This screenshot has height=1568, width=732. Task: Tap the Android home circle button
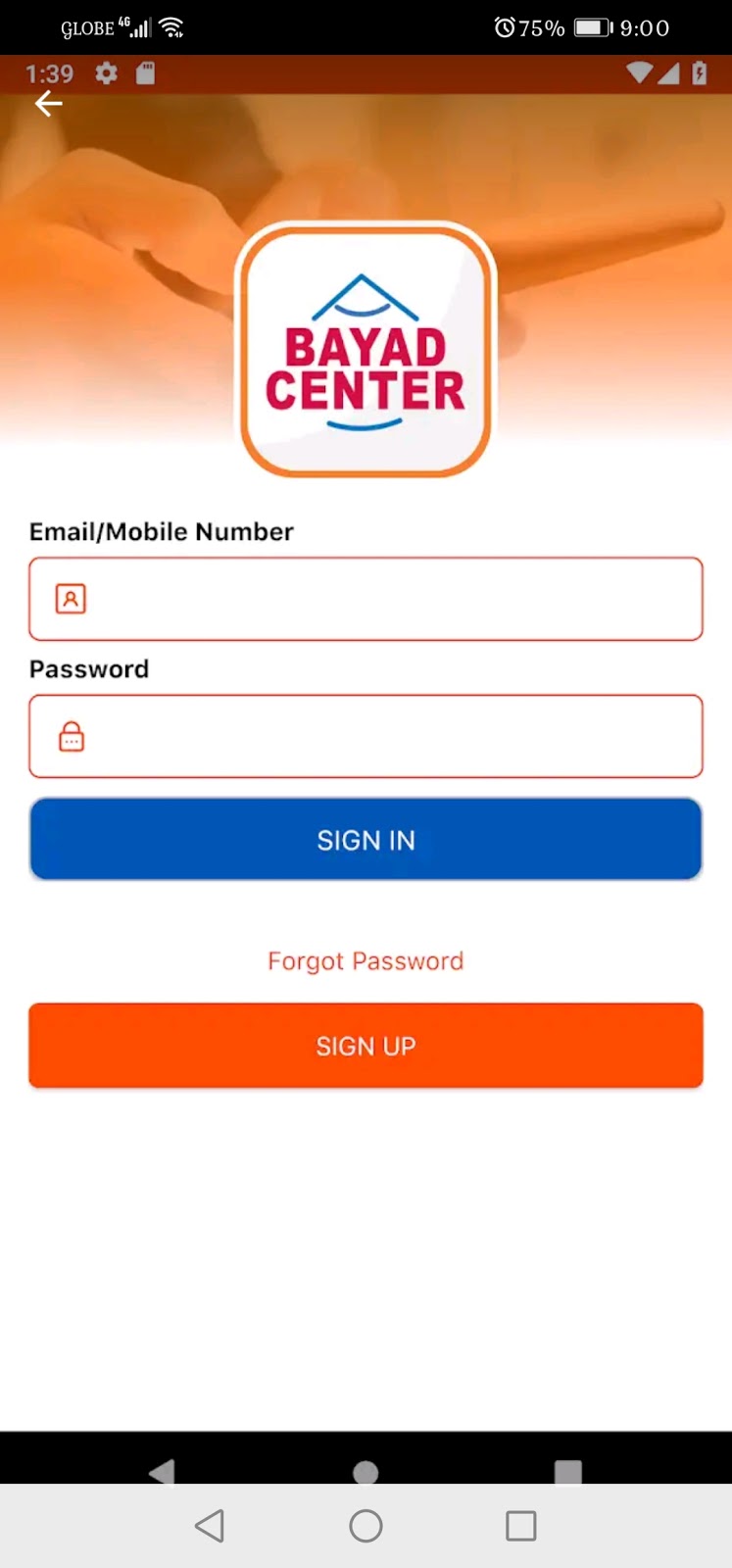tap(366, 1526)
